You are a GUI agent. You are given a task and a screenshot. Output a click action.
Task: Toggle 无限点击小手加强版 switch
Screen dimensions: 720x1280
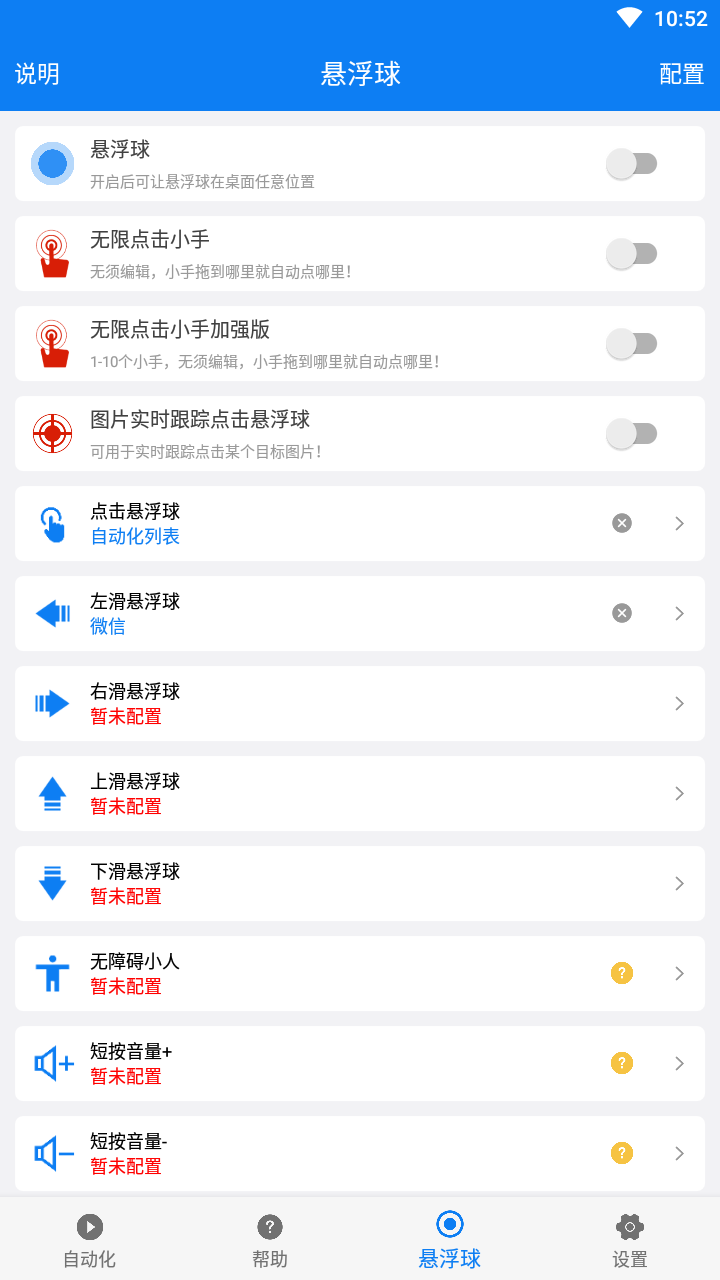click(632, 344)
